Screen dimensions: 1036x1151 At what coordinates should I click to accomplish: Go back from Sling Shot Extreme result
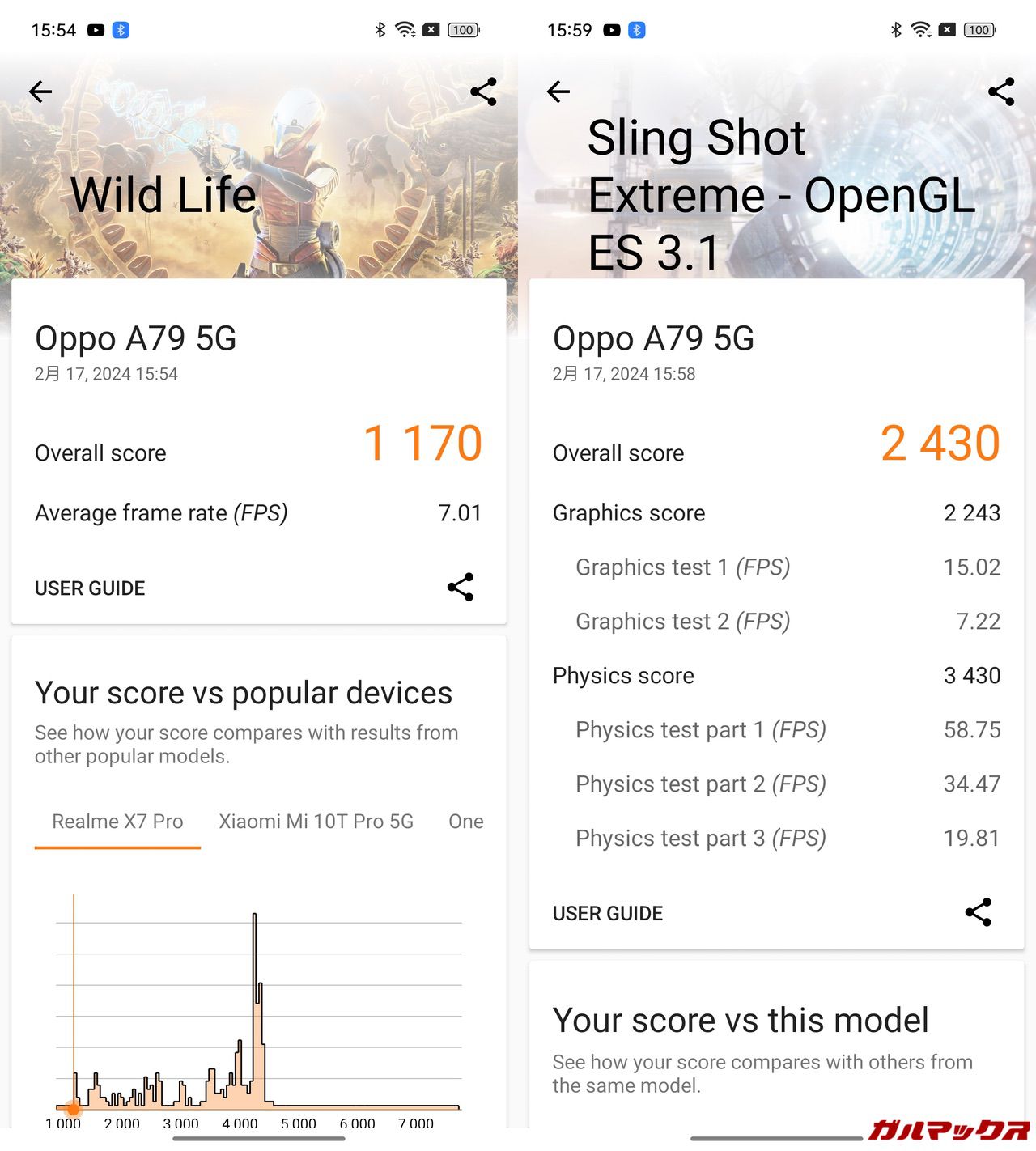point(558,91)
